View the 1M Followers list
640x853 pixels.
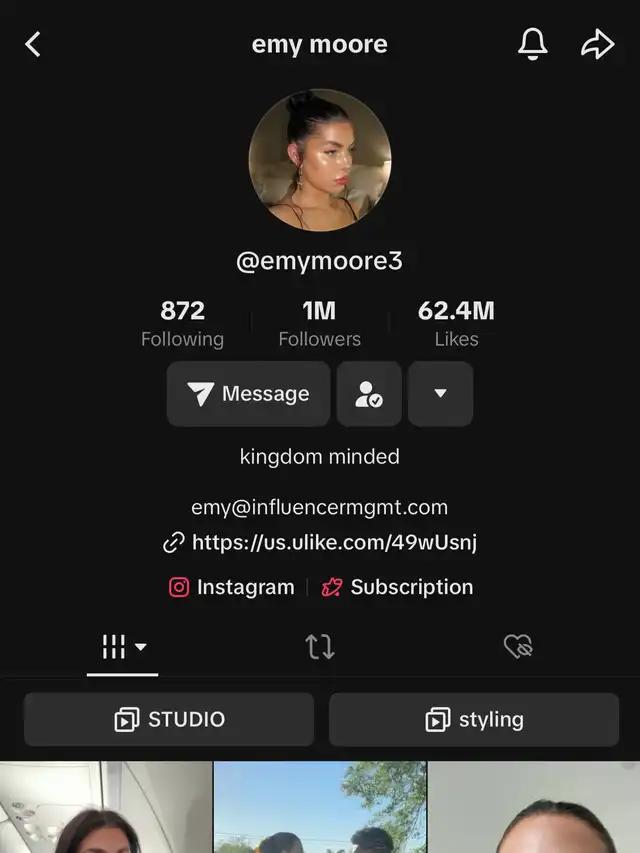[320, 324]
